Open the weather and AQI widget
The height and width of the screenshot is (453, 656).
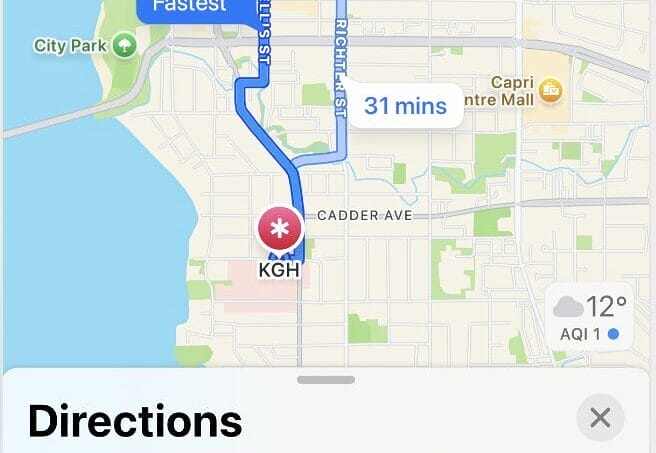[589, 316]
